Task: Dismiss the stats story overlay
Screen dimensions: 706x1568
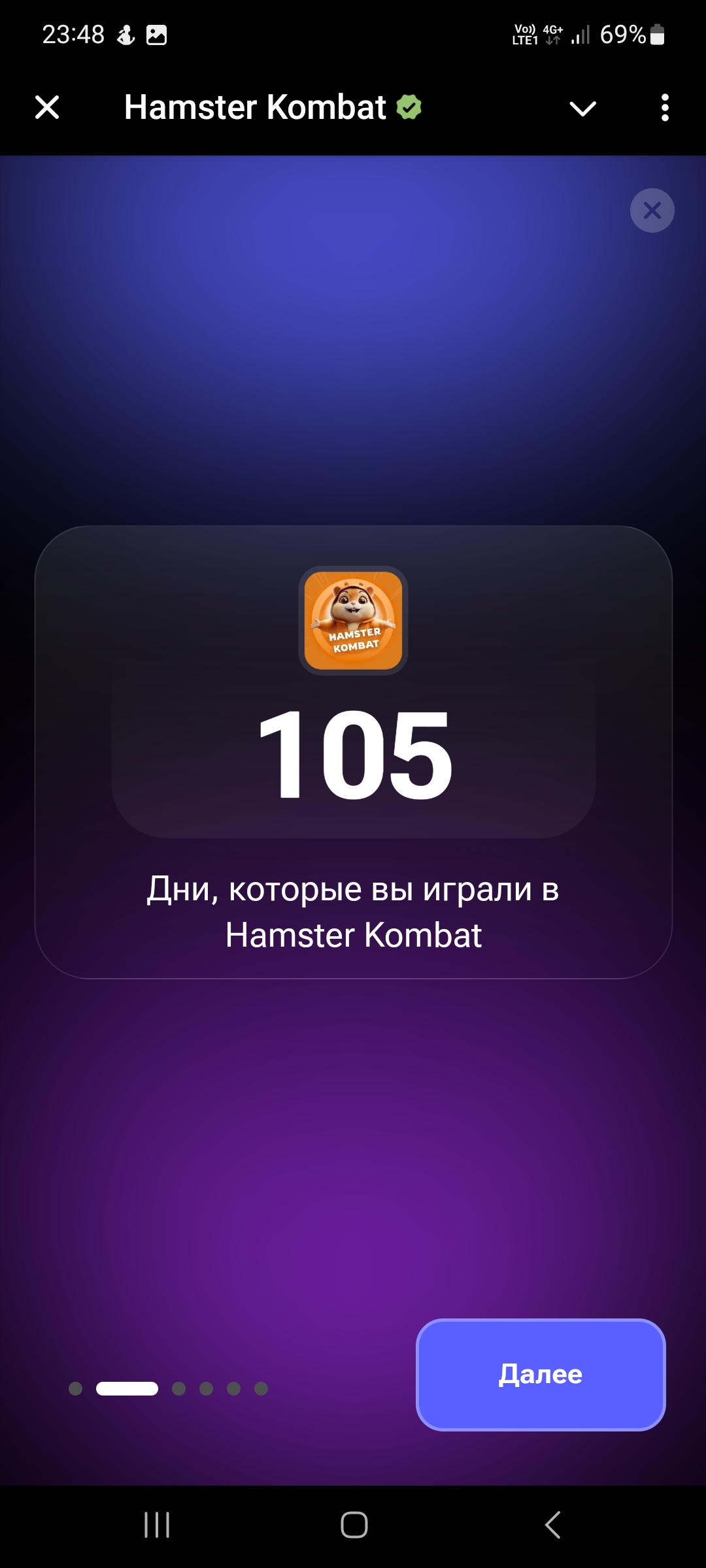Action: point(652,210)
